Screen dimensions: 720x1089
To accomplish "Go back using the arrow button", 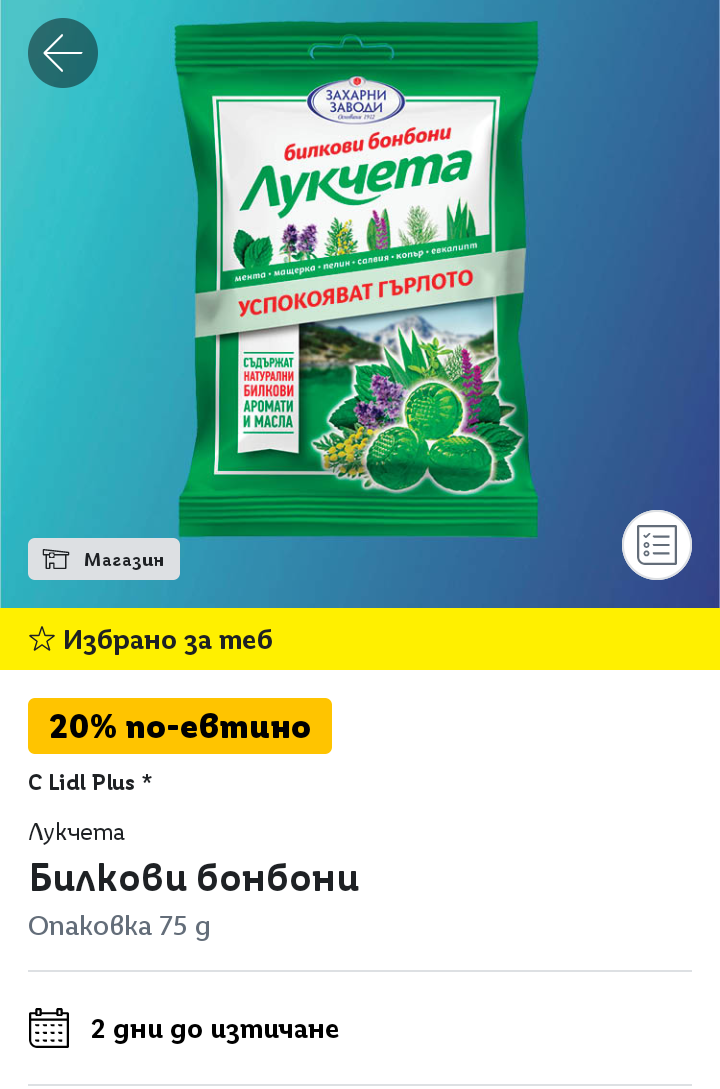I will click(63, 53).
